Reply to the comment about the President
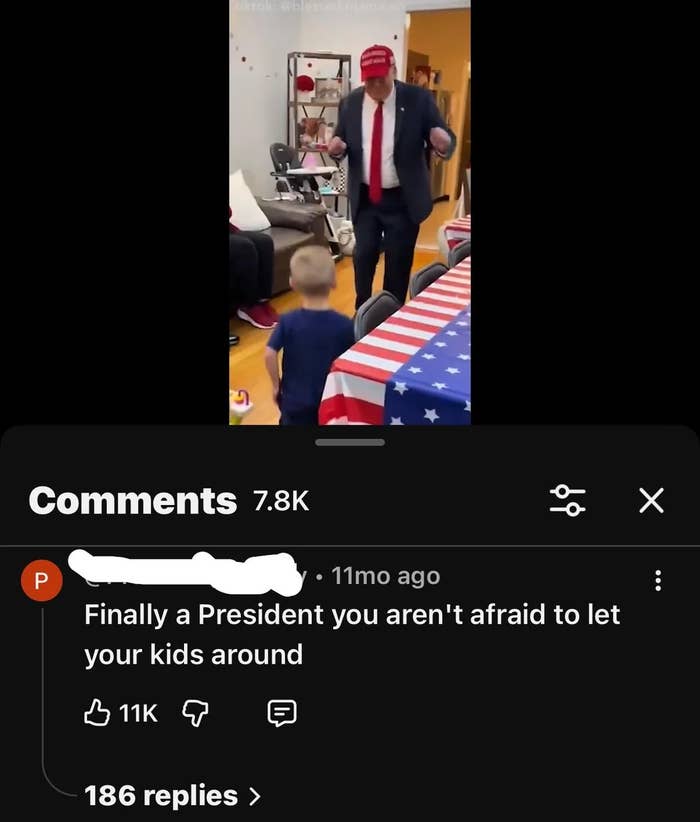 282,713
